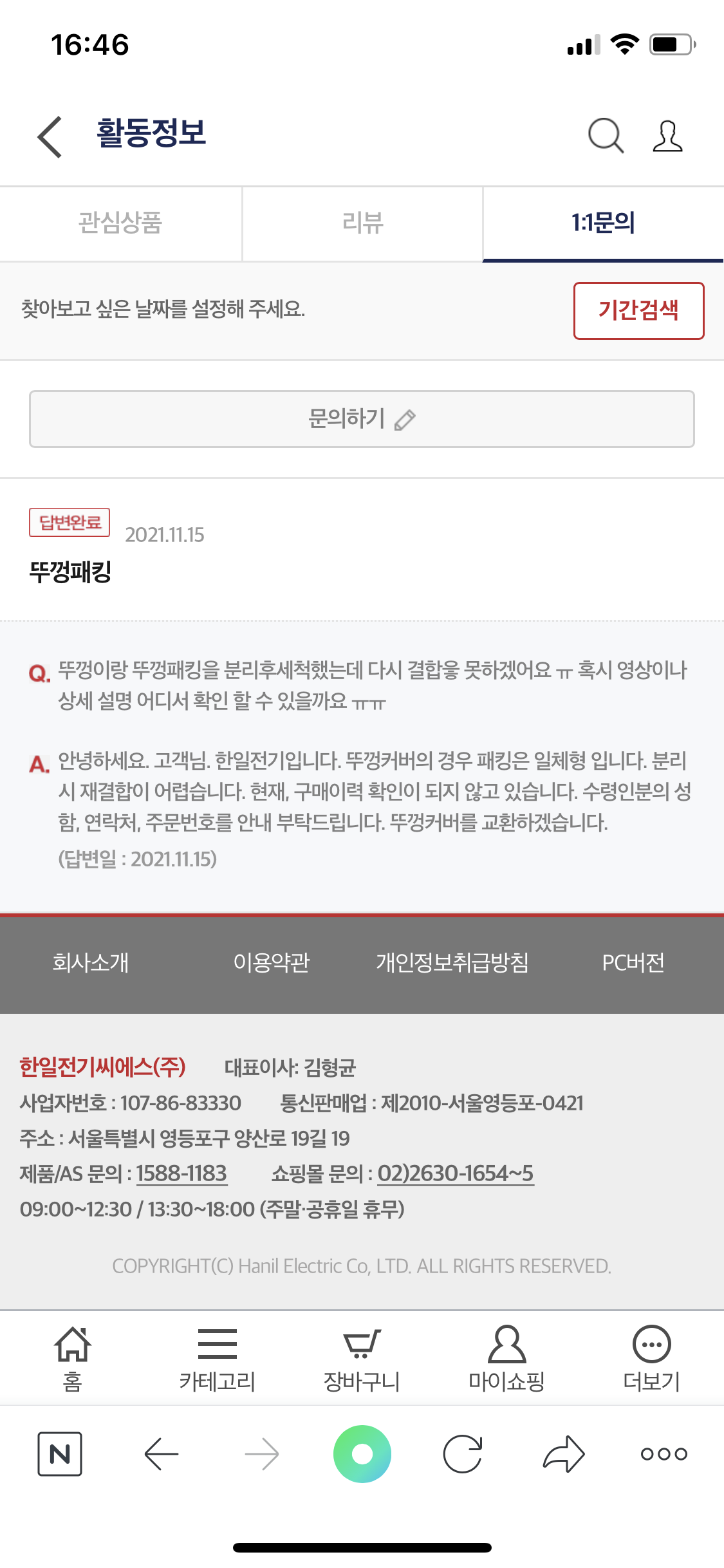The image size is (724, 1568).
Task: Open 회사소개 footer link
Action: pyautogui.click(x=91, y=962)
